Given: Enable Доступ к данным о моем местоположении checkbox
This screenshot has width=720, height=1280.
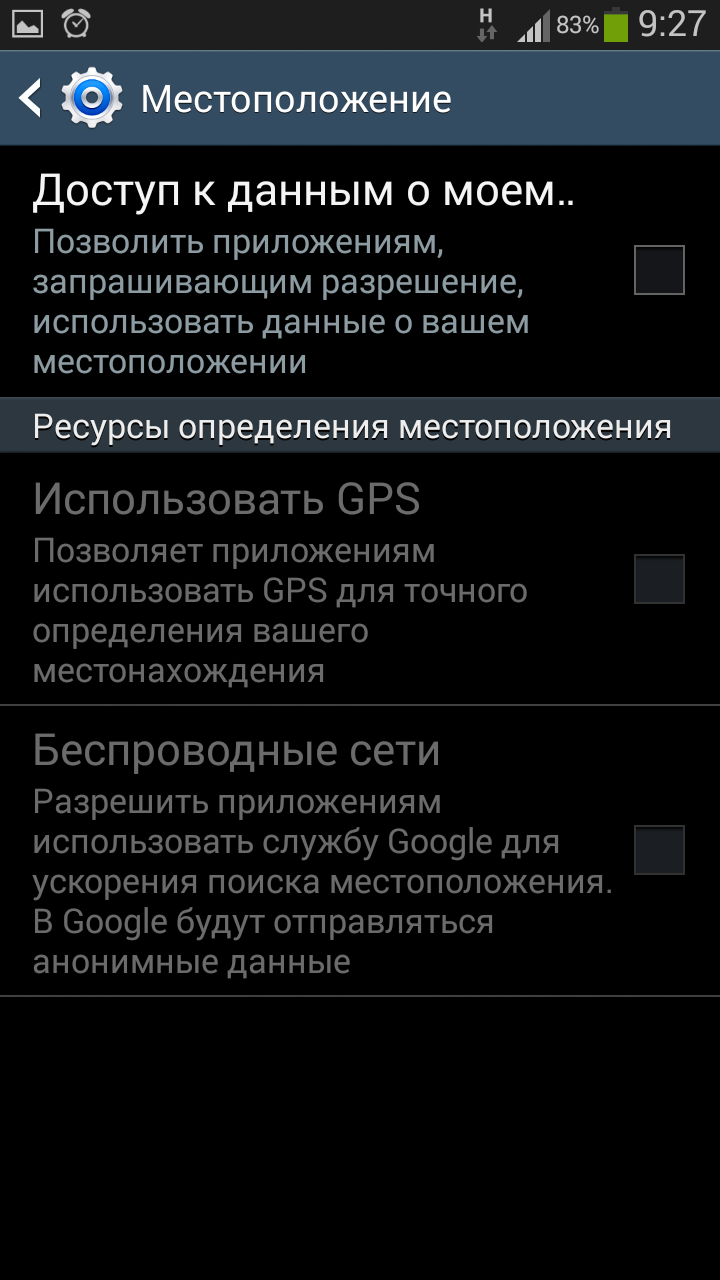Looking at the screenshot, I should (x=659, y=270).
